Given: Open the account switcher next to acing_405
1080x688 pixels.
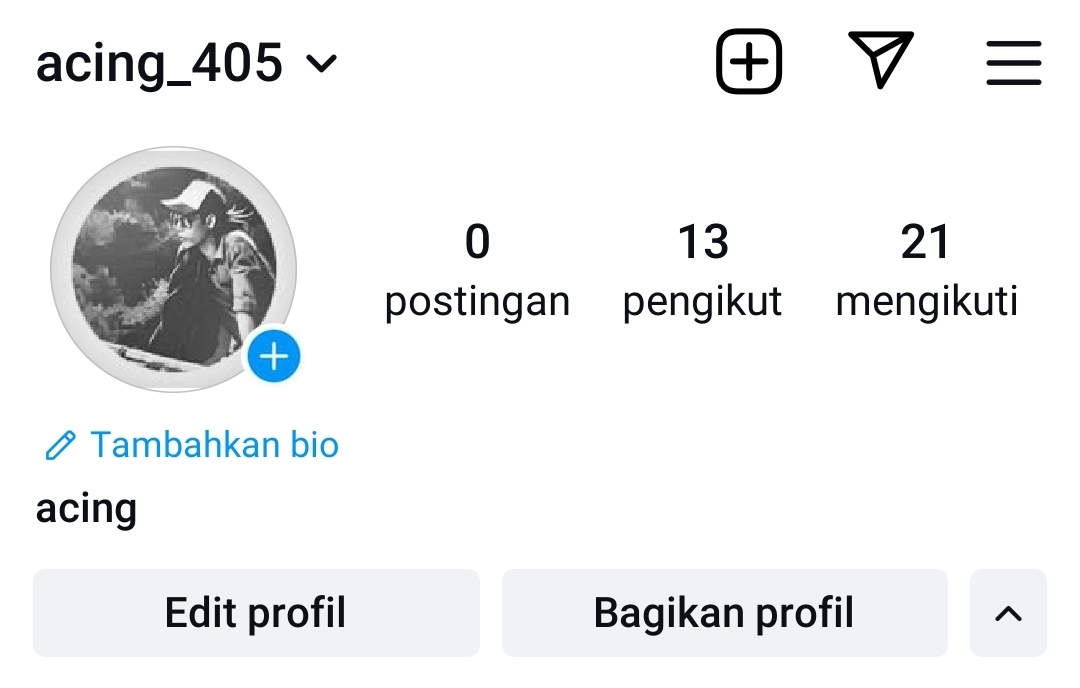Looking at the screenshot, I should [x=321, y=63].
